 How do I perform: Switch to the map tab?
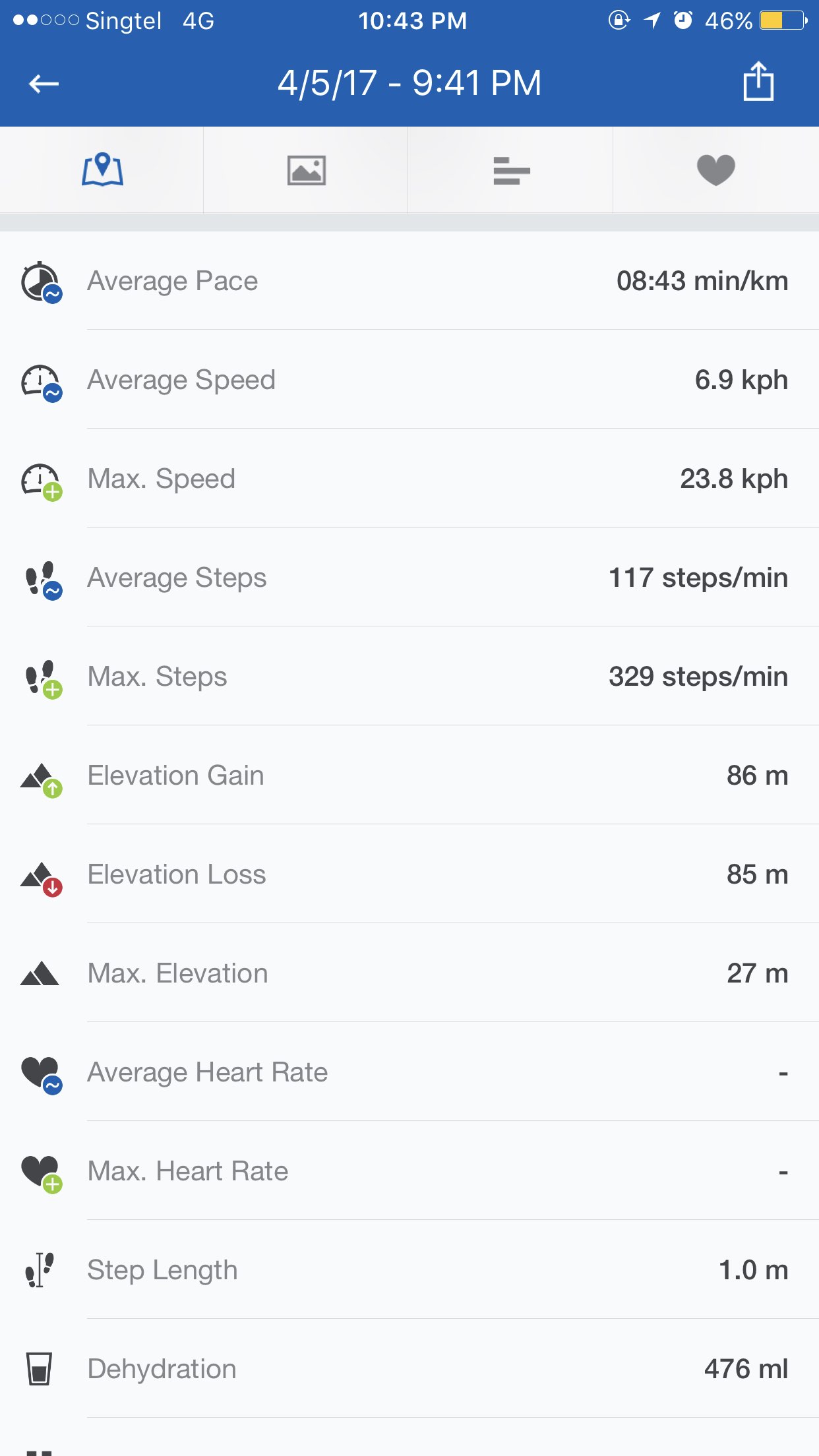click(x=102, y=170)
